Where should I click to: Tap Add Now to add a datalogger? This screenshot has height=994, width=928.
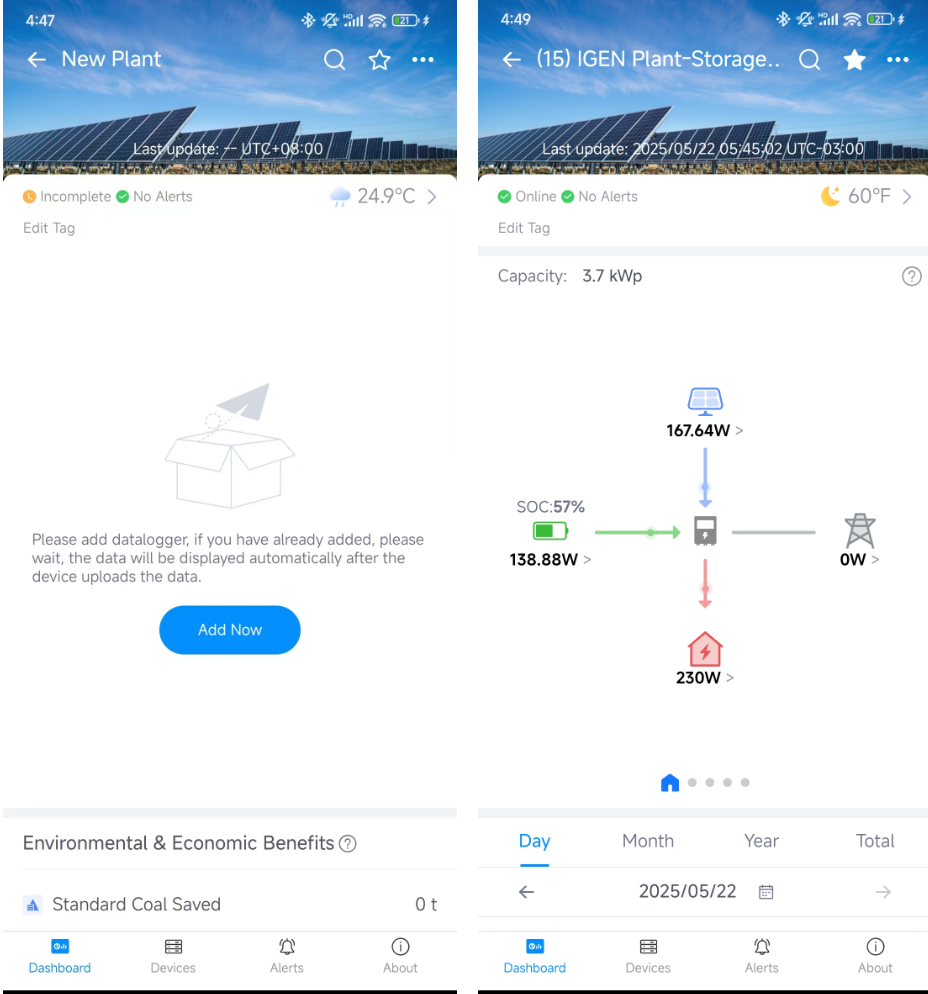point(230,630)
